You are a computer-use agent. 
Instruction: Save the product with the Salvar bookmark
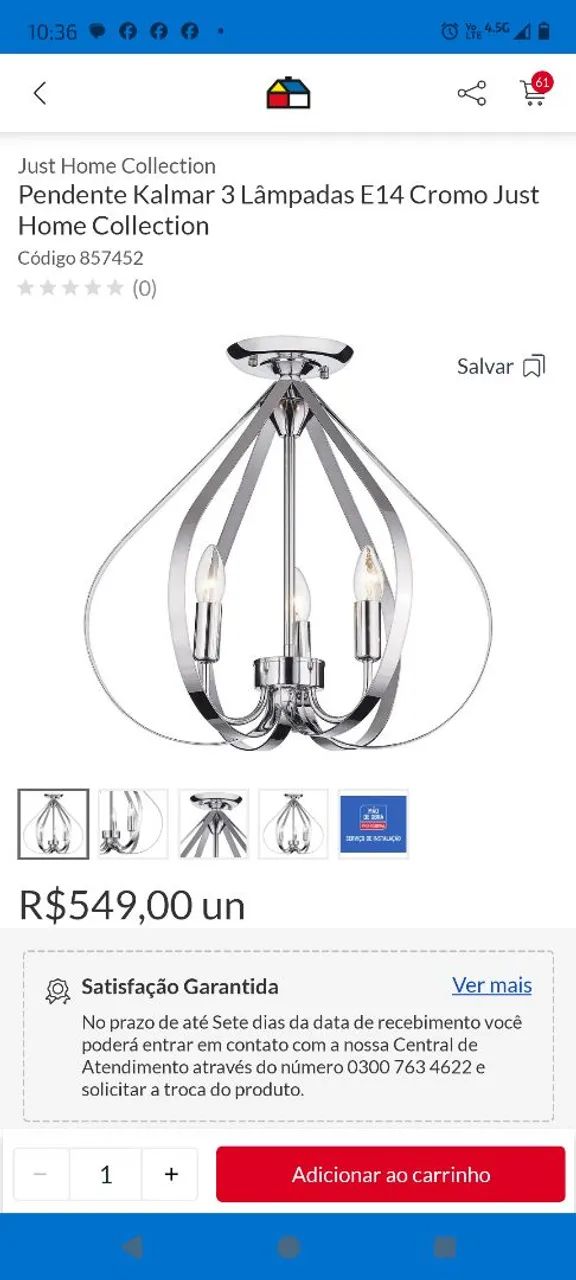501,366
